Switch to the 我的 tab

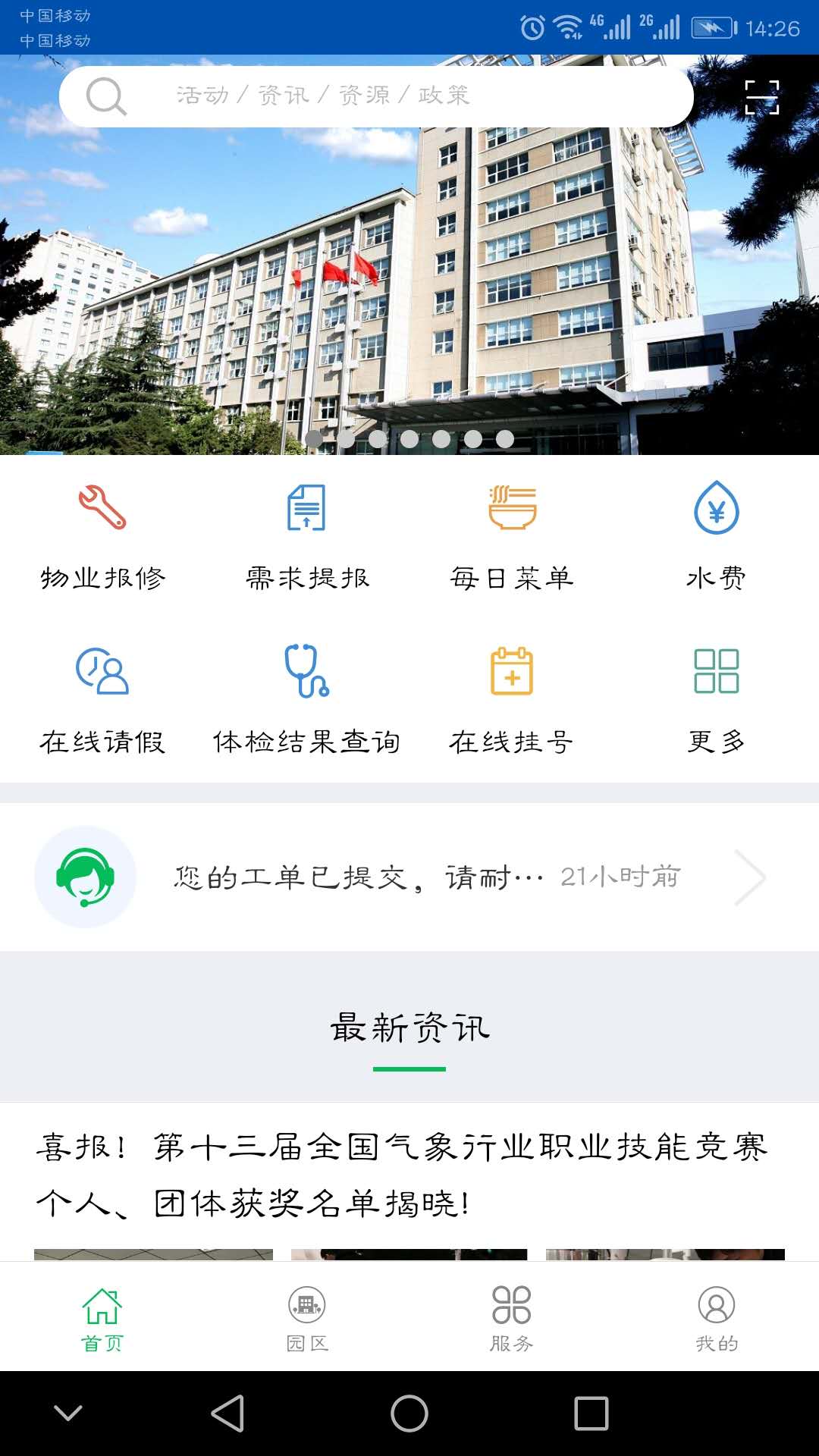click(x=716, y=1318)
